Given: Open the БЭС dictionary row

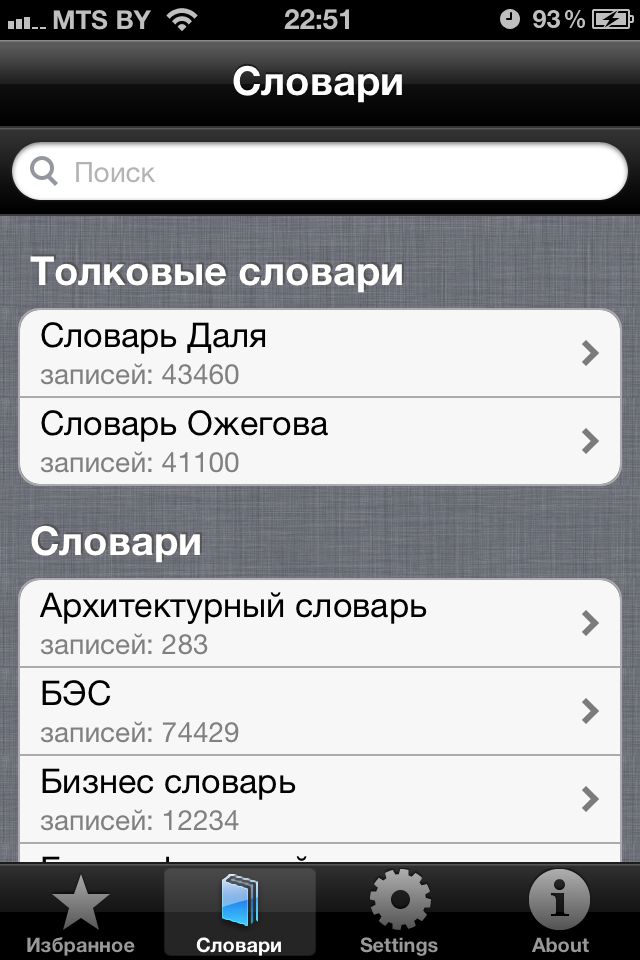Looking at the screenshot, I should (x=320, y=711).
